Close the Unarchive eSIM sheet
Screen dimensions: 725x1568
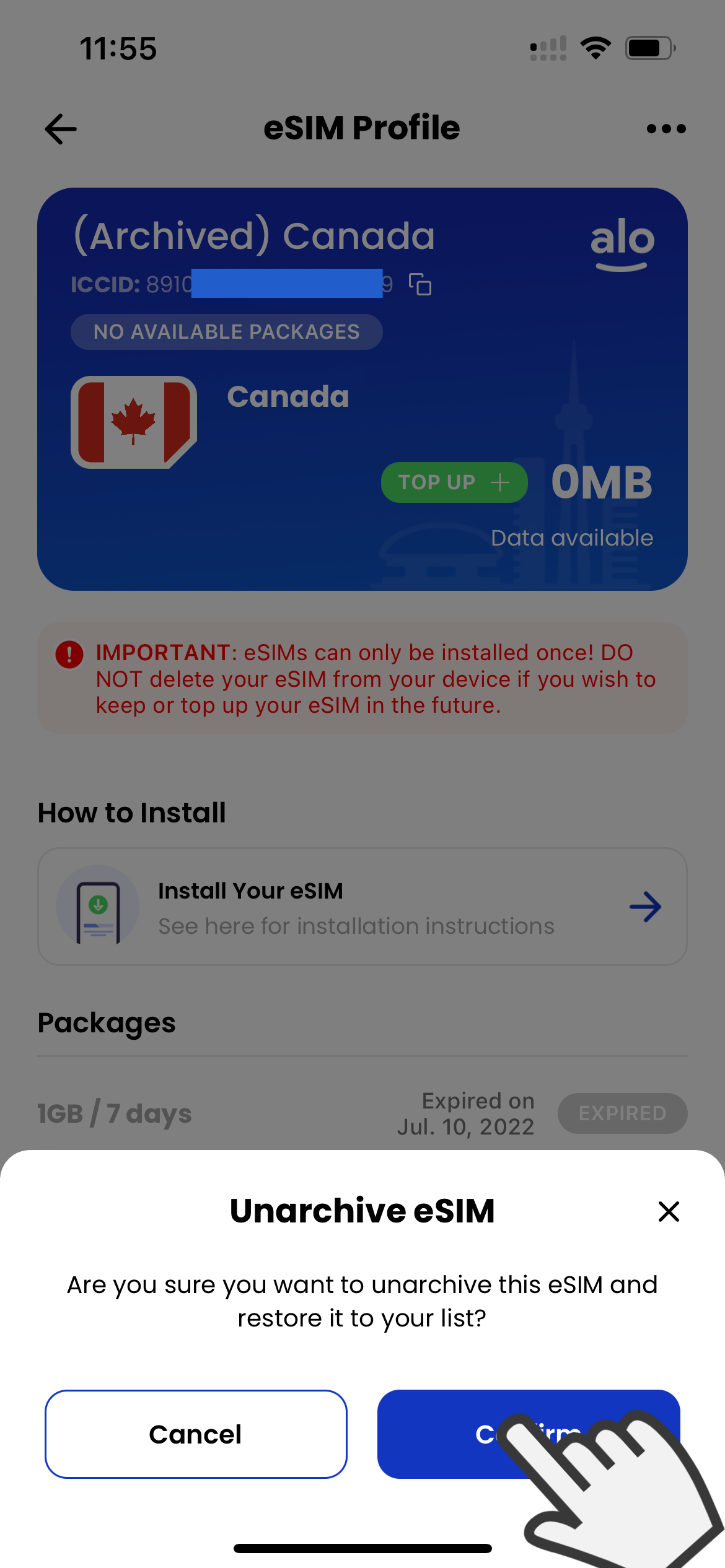pos(669,1211)
